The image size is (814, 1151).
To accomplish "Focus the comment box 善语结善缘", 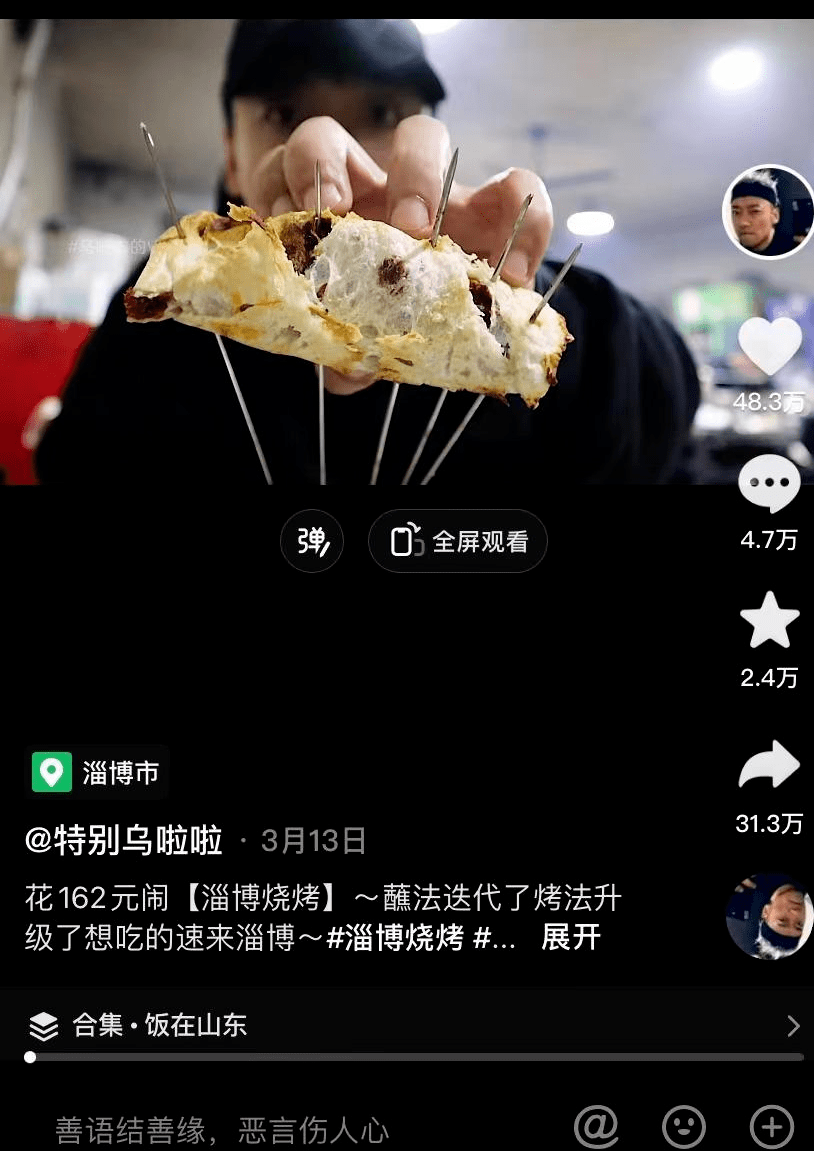I will point(222,1130).
